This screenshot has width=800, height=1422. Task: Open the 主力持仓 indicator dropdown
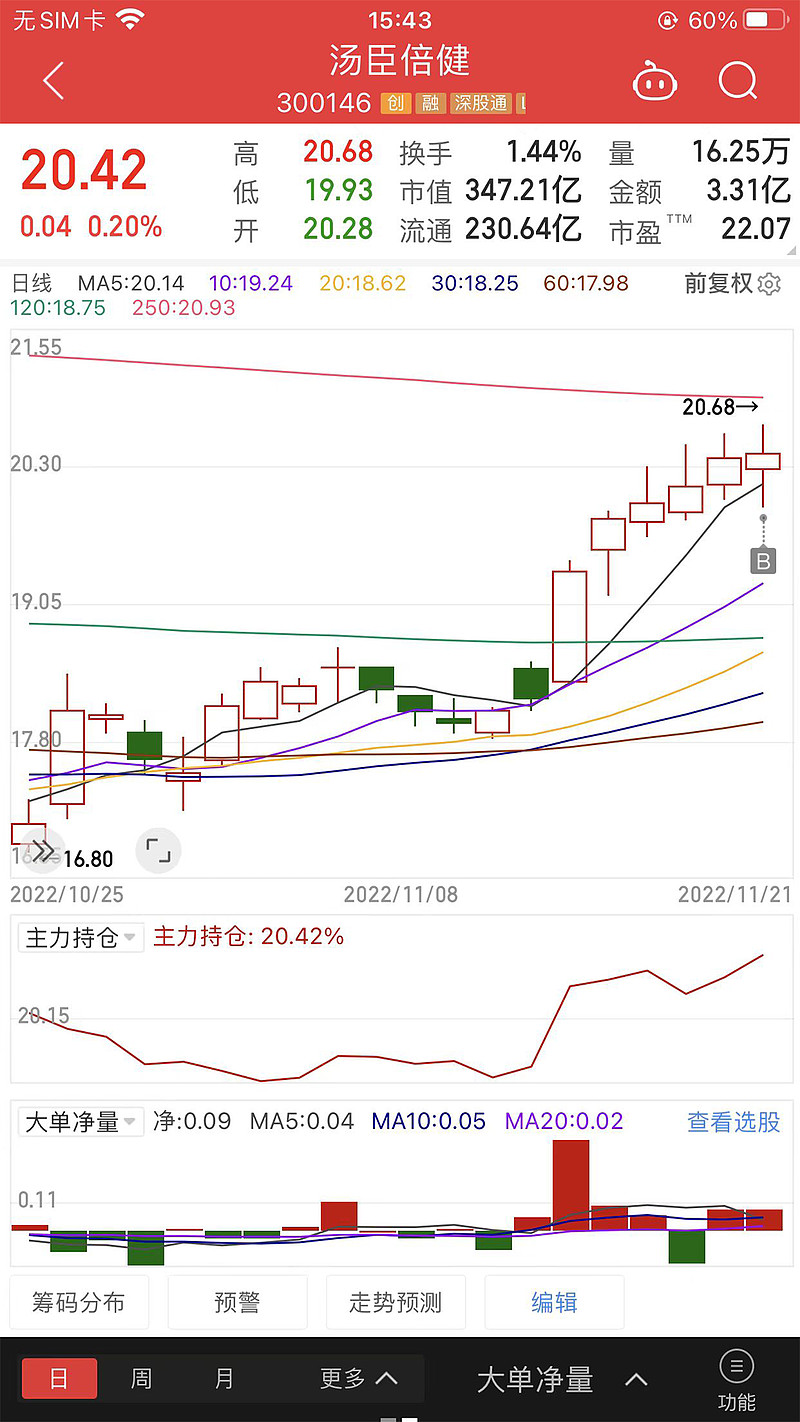(81, 937)
